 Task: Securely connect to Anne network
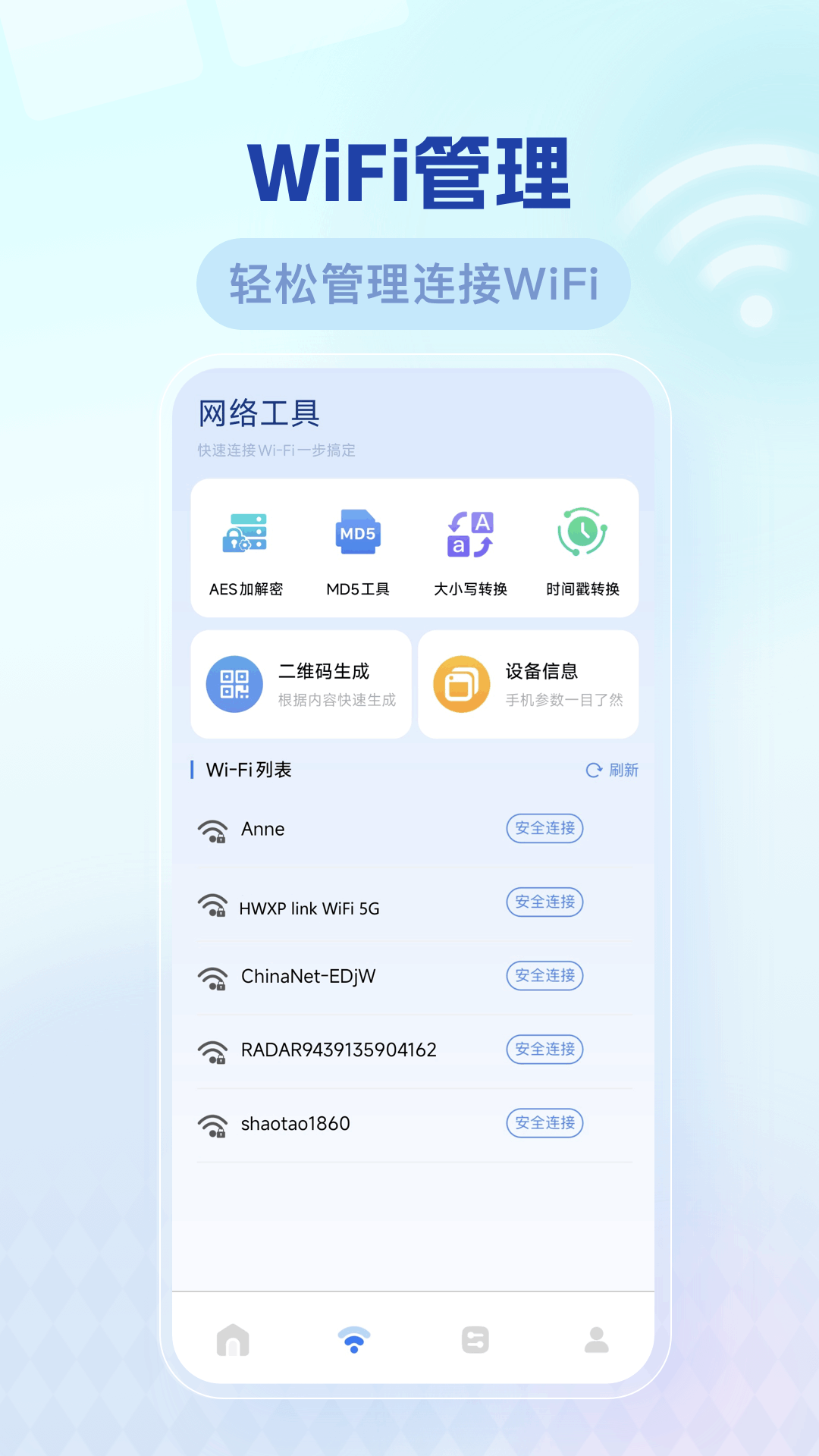point(544,829)
